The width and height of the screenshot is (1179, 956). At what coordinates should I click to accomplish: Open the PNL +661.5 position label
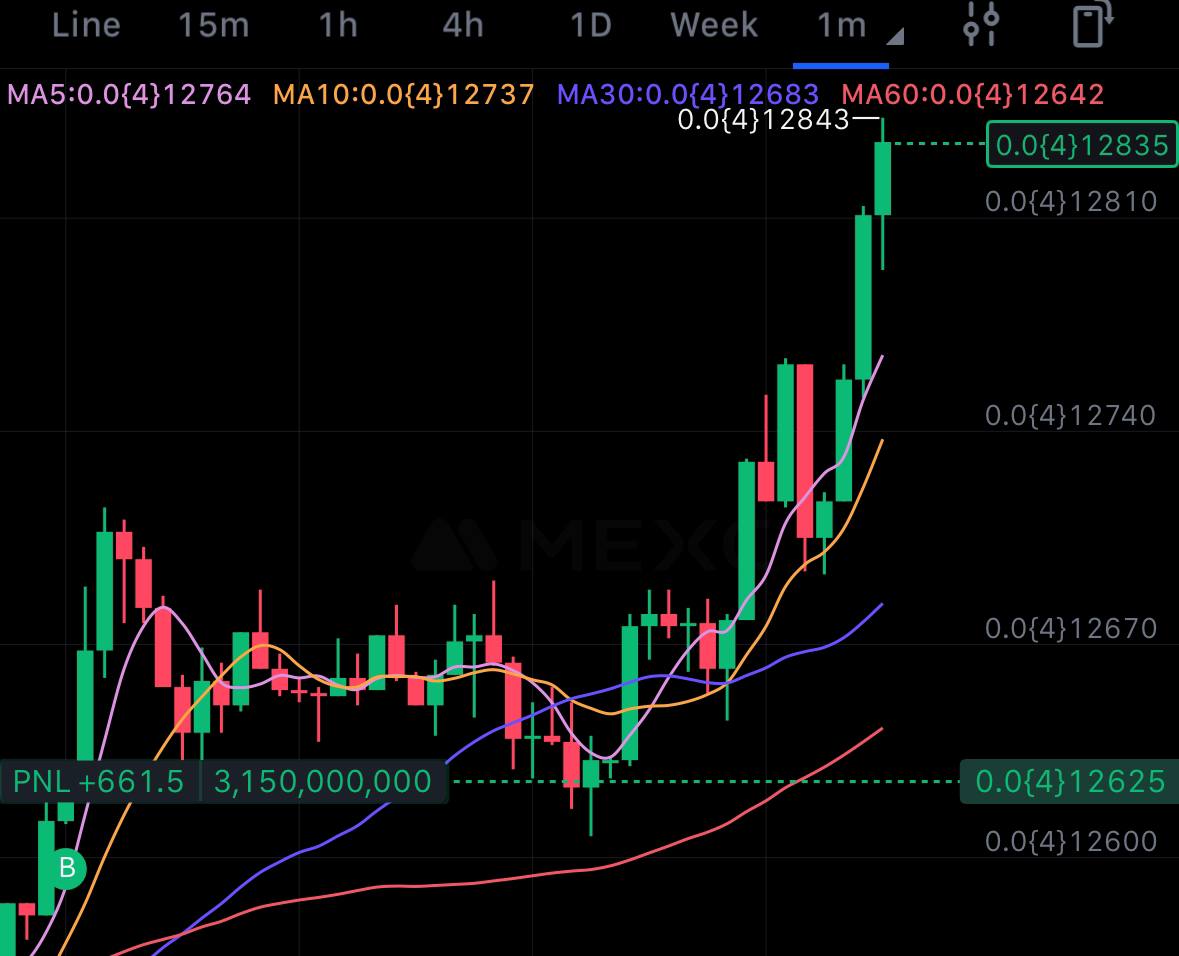[99, 781]
